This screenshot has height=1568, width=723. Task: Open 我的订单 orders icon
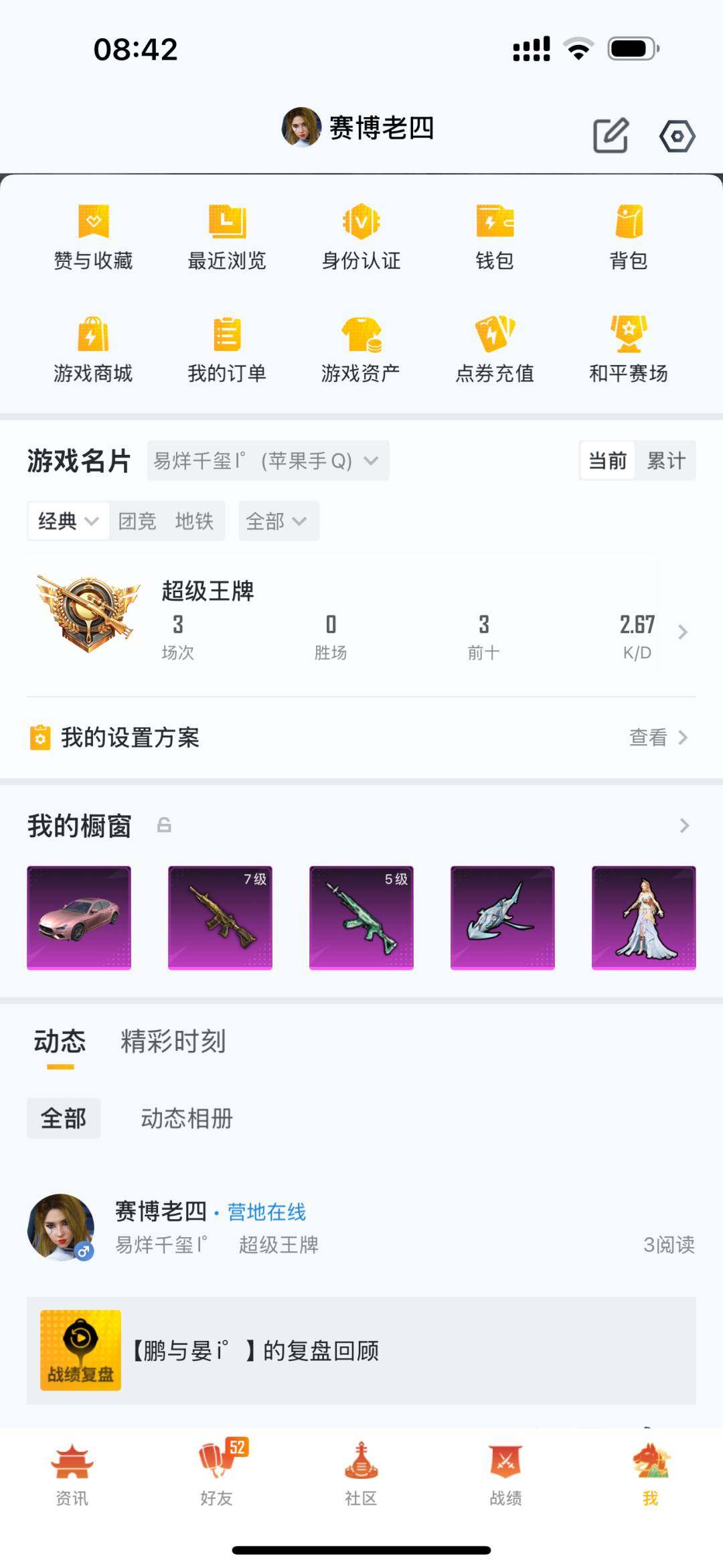pyautogui.click(x=226, y=348)
